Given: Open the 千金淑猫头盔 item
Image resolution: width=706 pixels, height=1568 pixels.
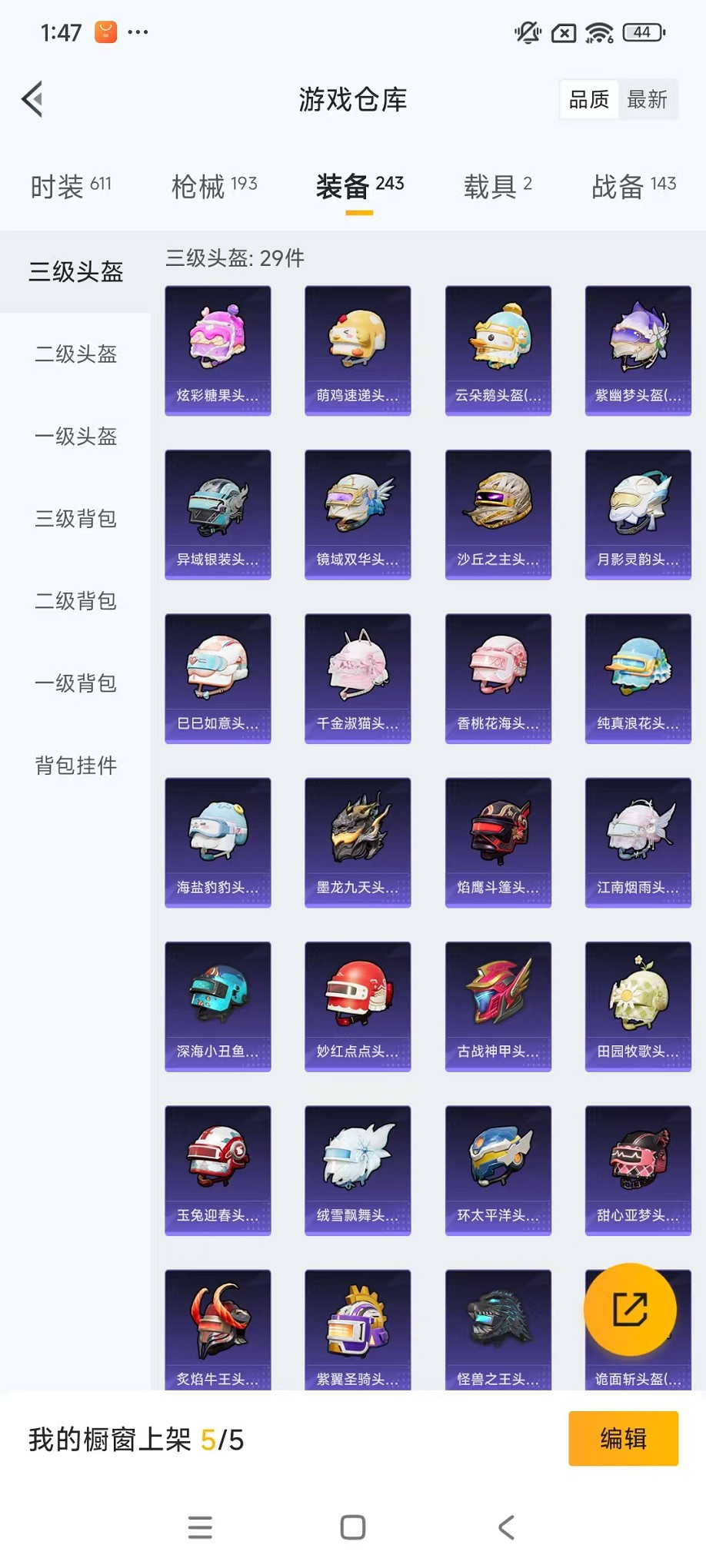Looking at the screenshot, I should click(358, 678).
